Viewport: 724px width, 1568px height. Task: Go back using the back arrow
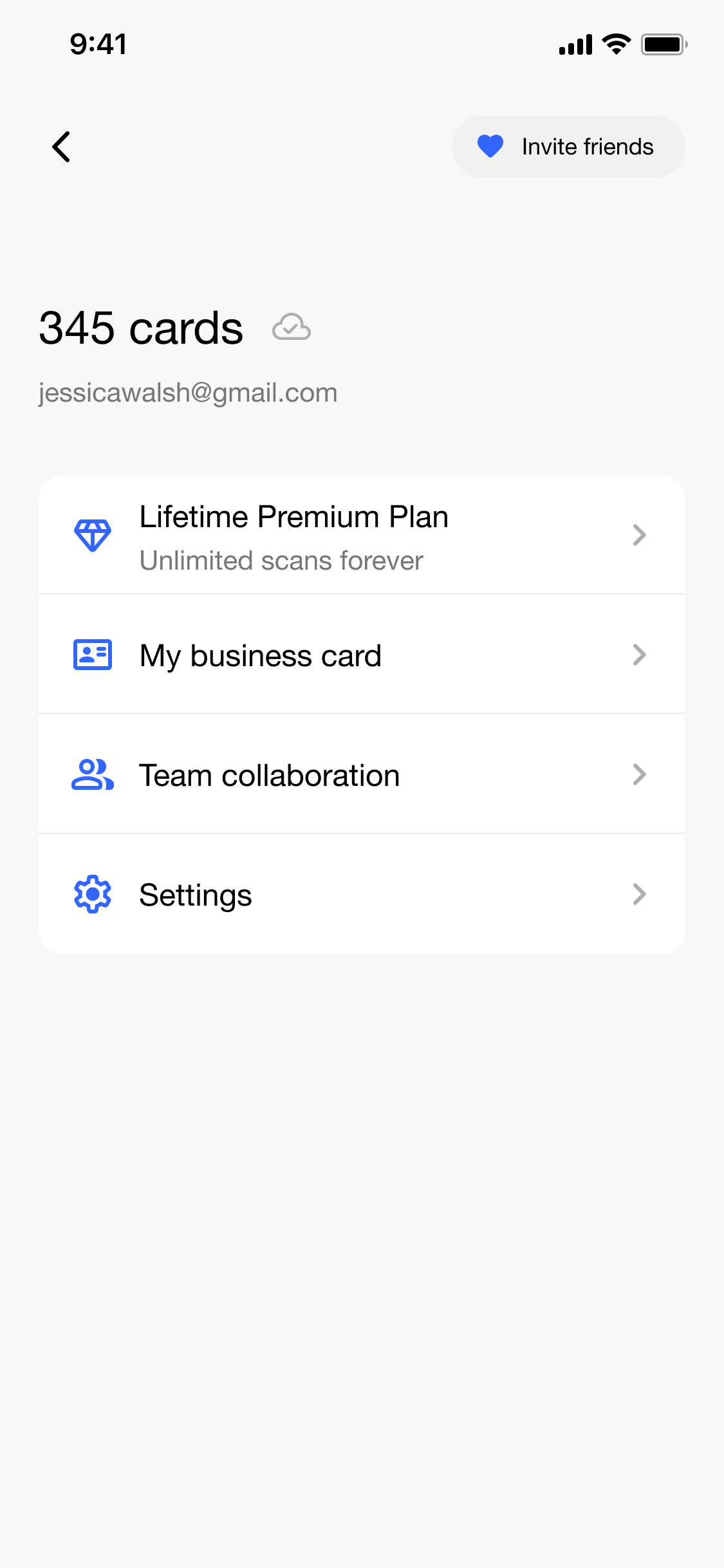point(61,147)
